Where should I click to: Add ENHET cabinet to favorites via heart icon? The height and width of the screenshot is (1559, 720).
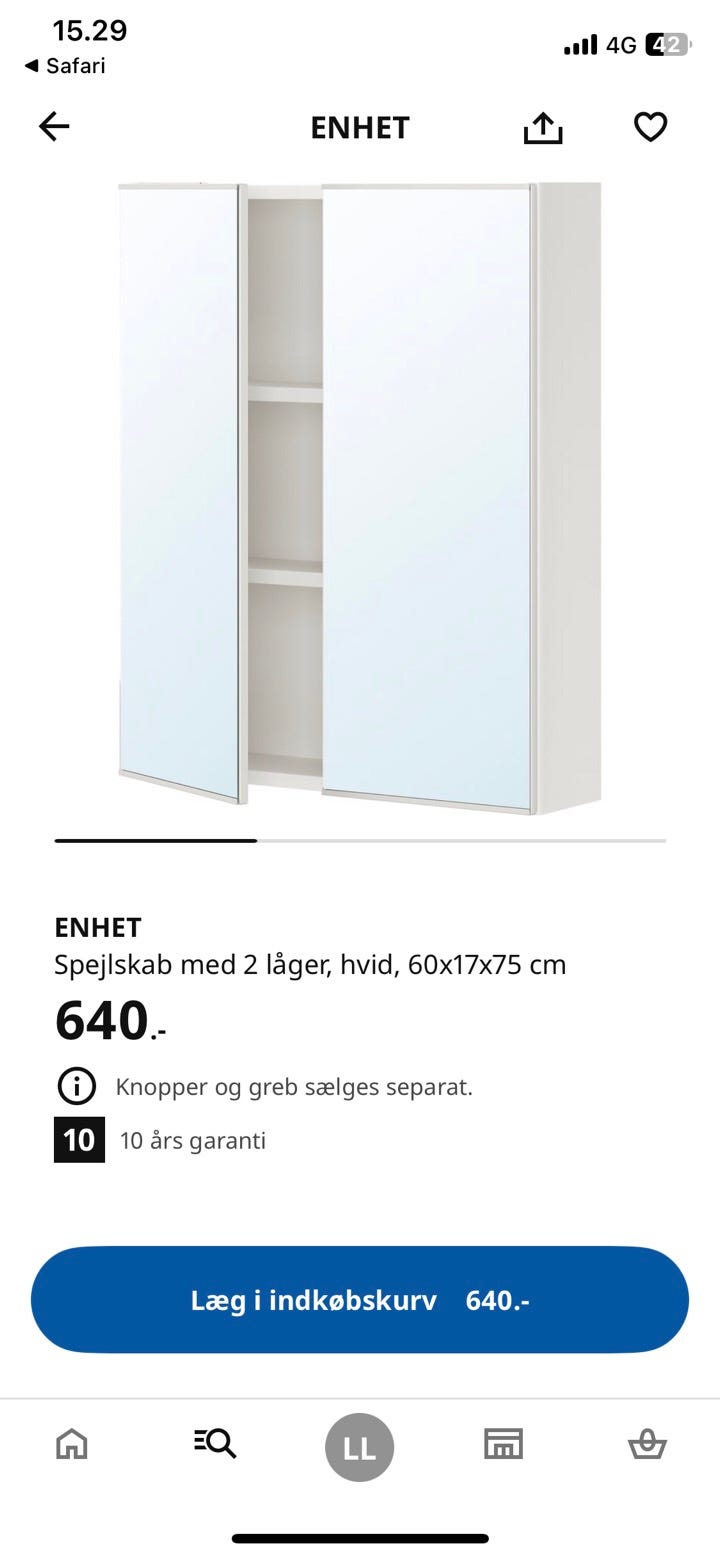pos(650,126)
